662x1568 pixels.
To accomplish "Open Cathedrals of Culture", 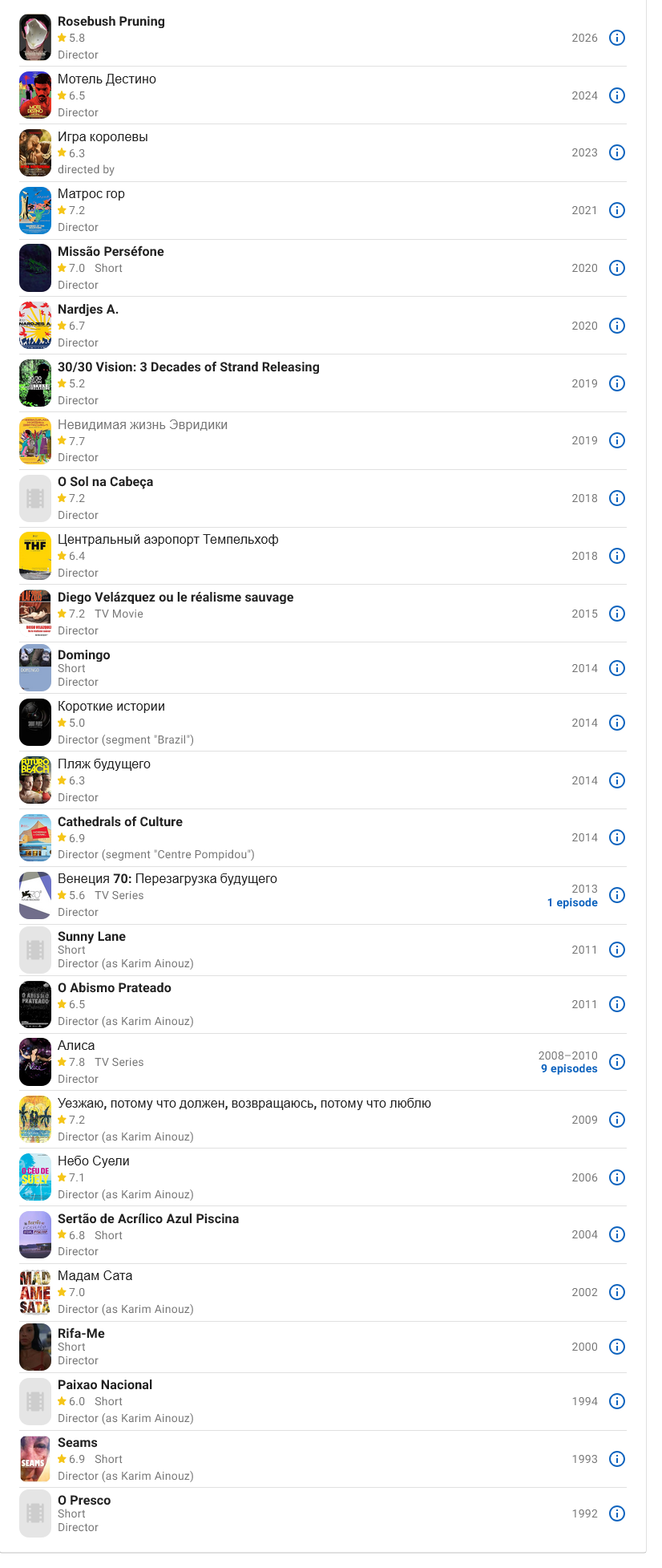I will coord(119,822).
